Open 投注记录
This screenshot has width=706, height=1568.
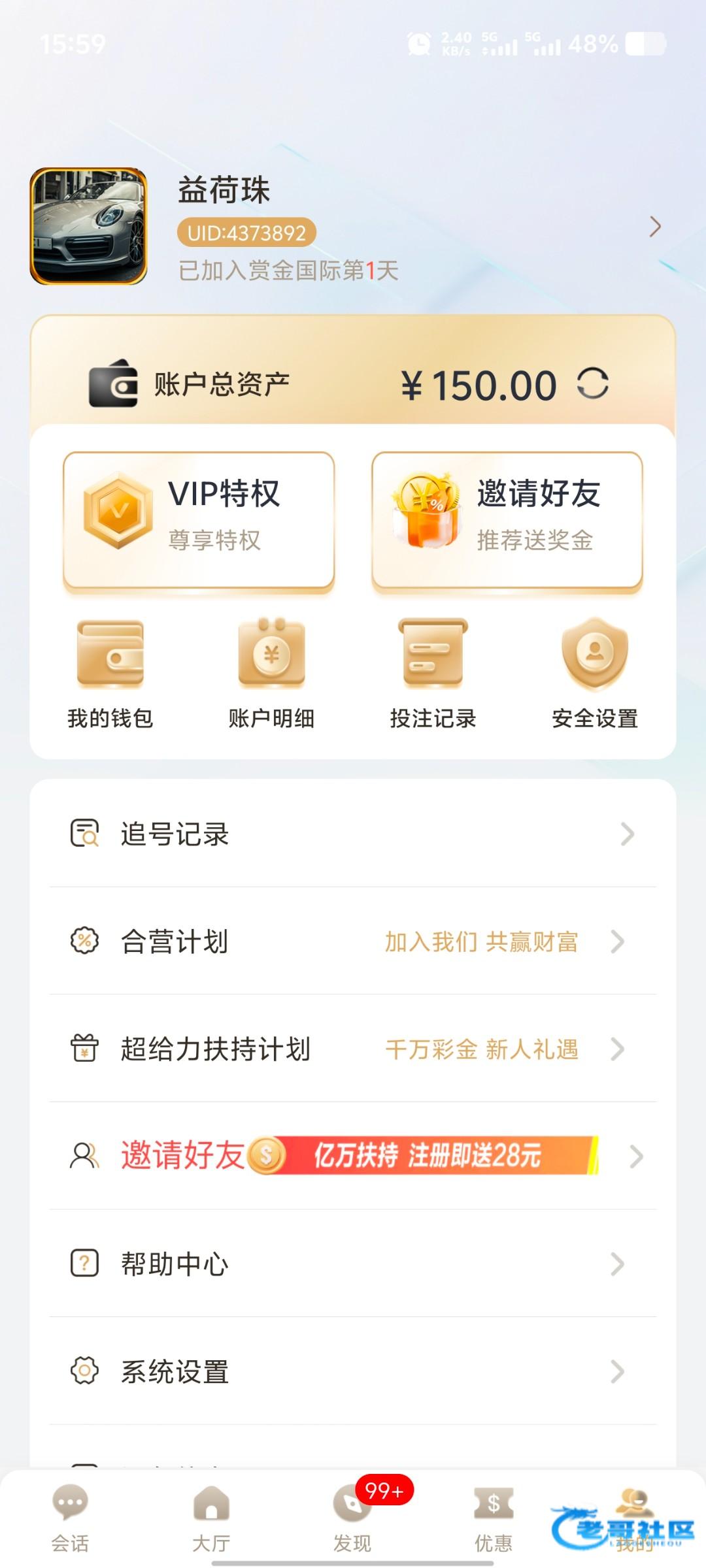(433, 673)
